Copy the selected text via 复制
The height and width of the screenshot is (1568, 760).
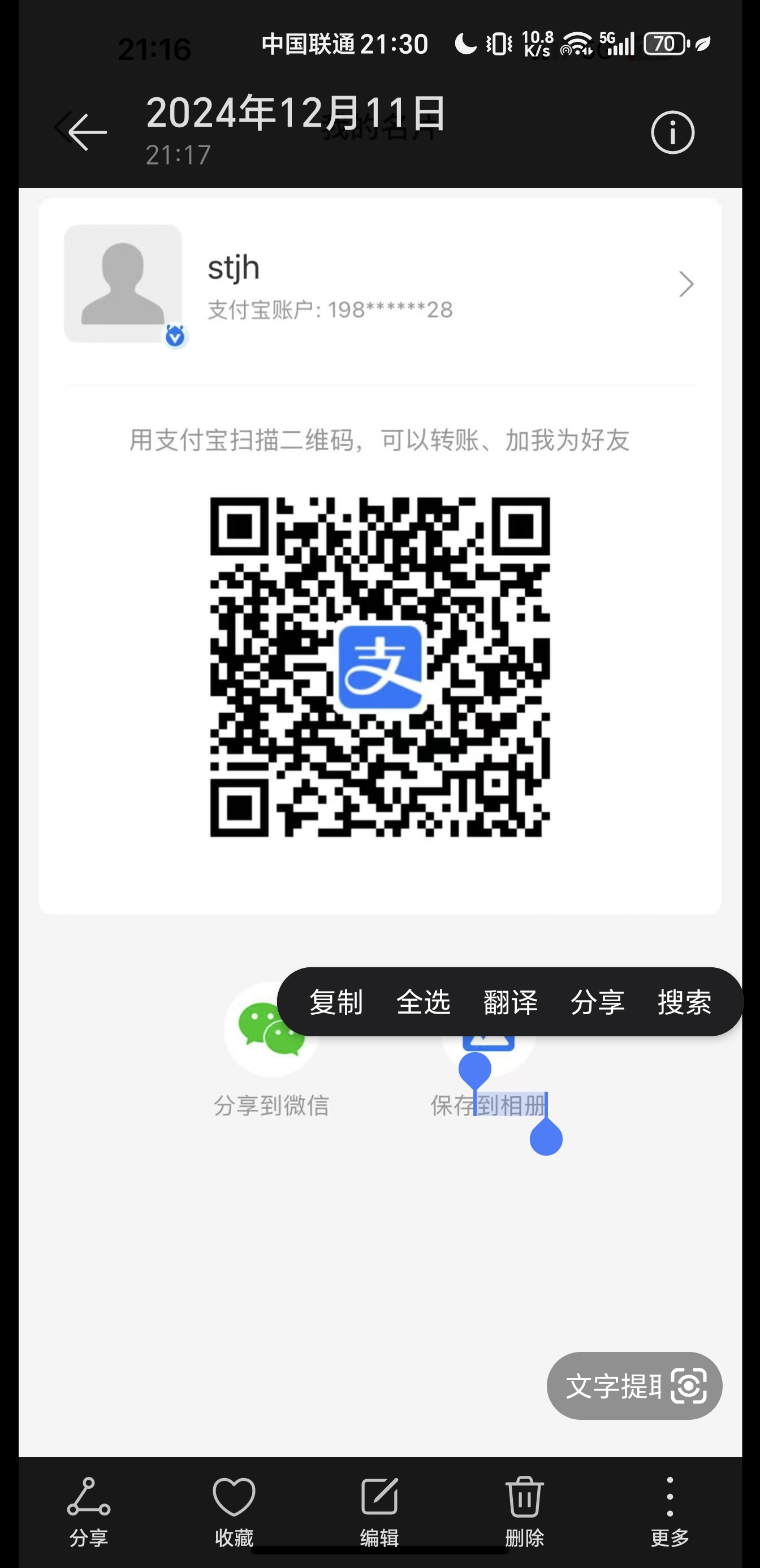(x=336, y=1002)
